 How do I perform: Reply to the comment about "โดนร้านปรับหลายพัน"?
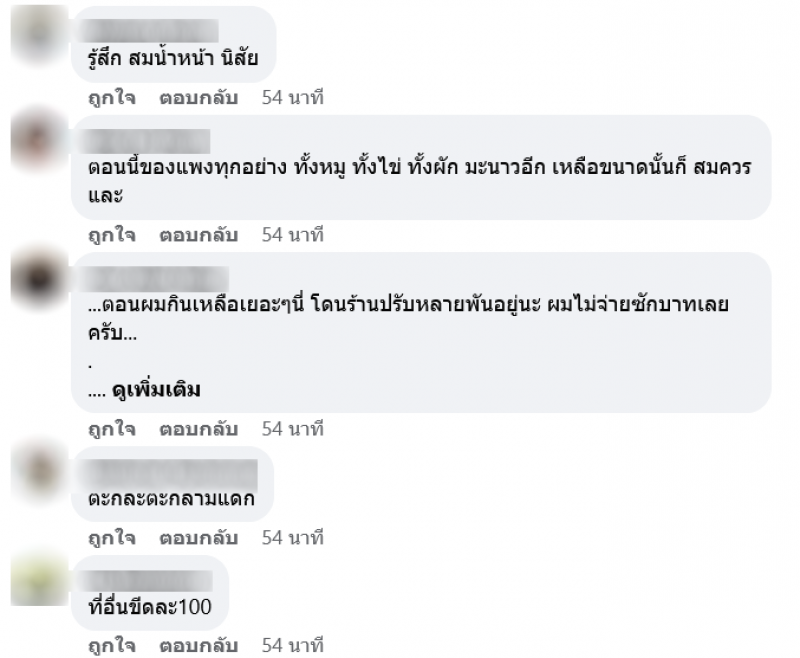click(198, 430)
